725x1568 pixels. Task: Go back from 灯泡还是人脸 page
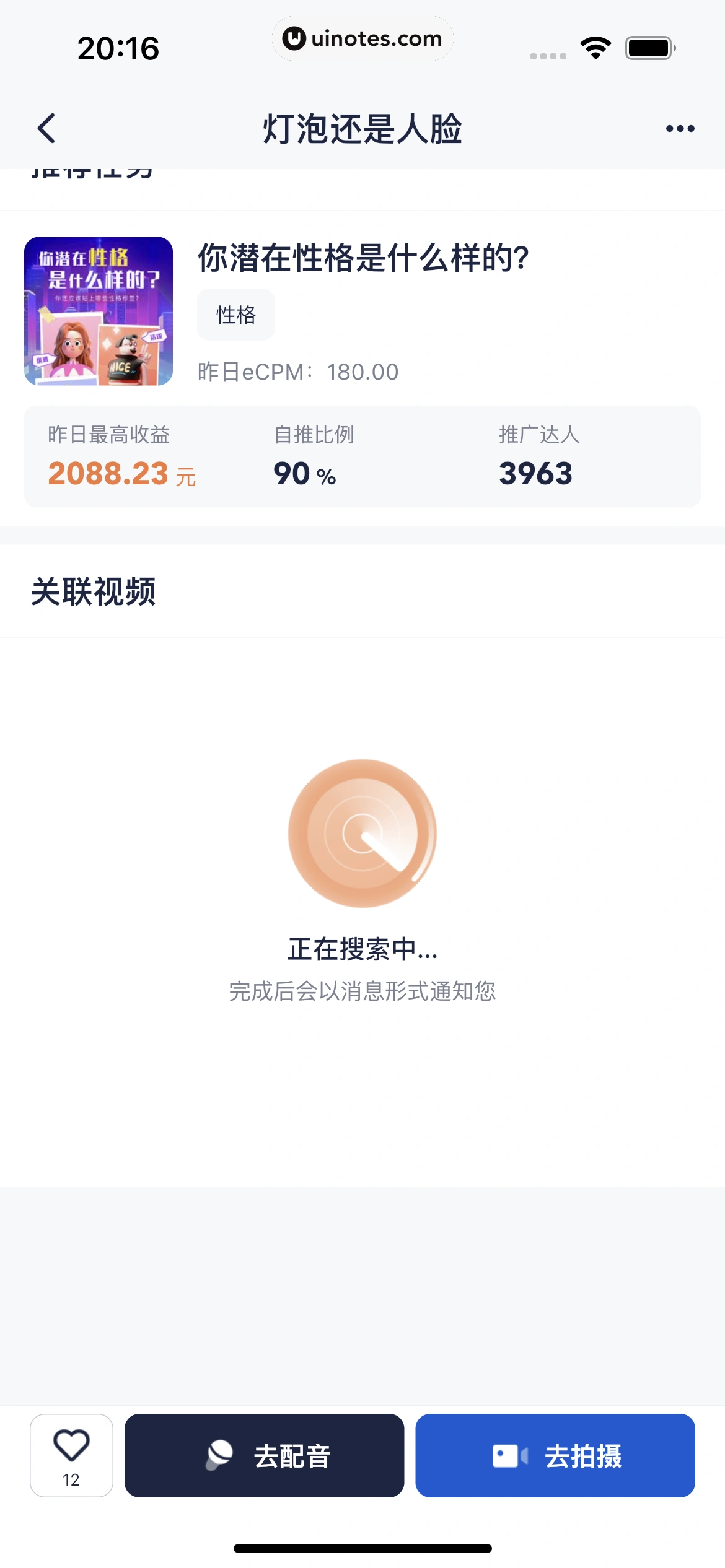point(47,128)
